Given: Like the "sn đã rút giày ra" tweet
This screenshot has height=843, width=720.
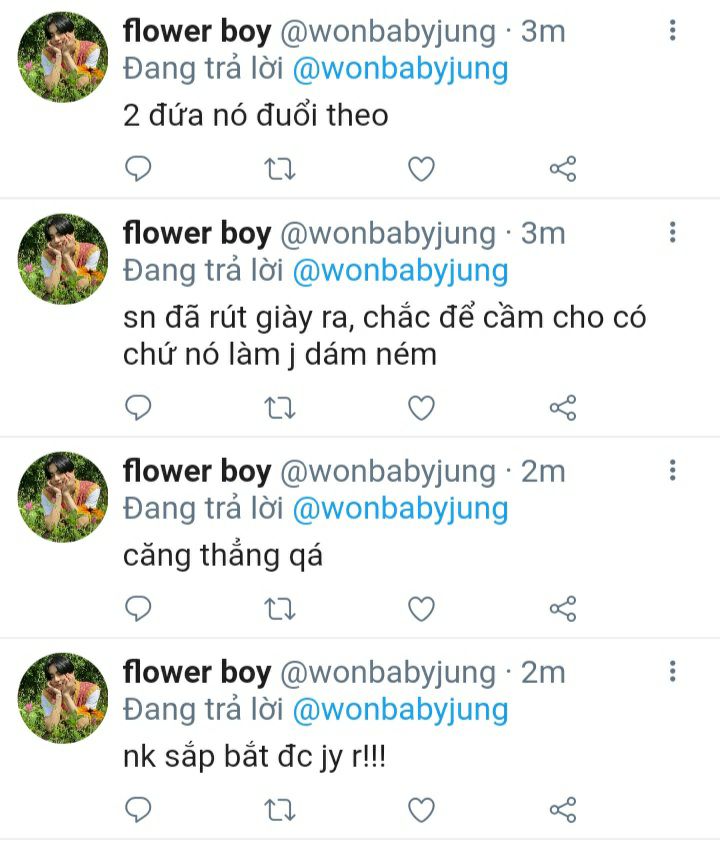Looking at the screenshot, I should click(x=421, y=408).
